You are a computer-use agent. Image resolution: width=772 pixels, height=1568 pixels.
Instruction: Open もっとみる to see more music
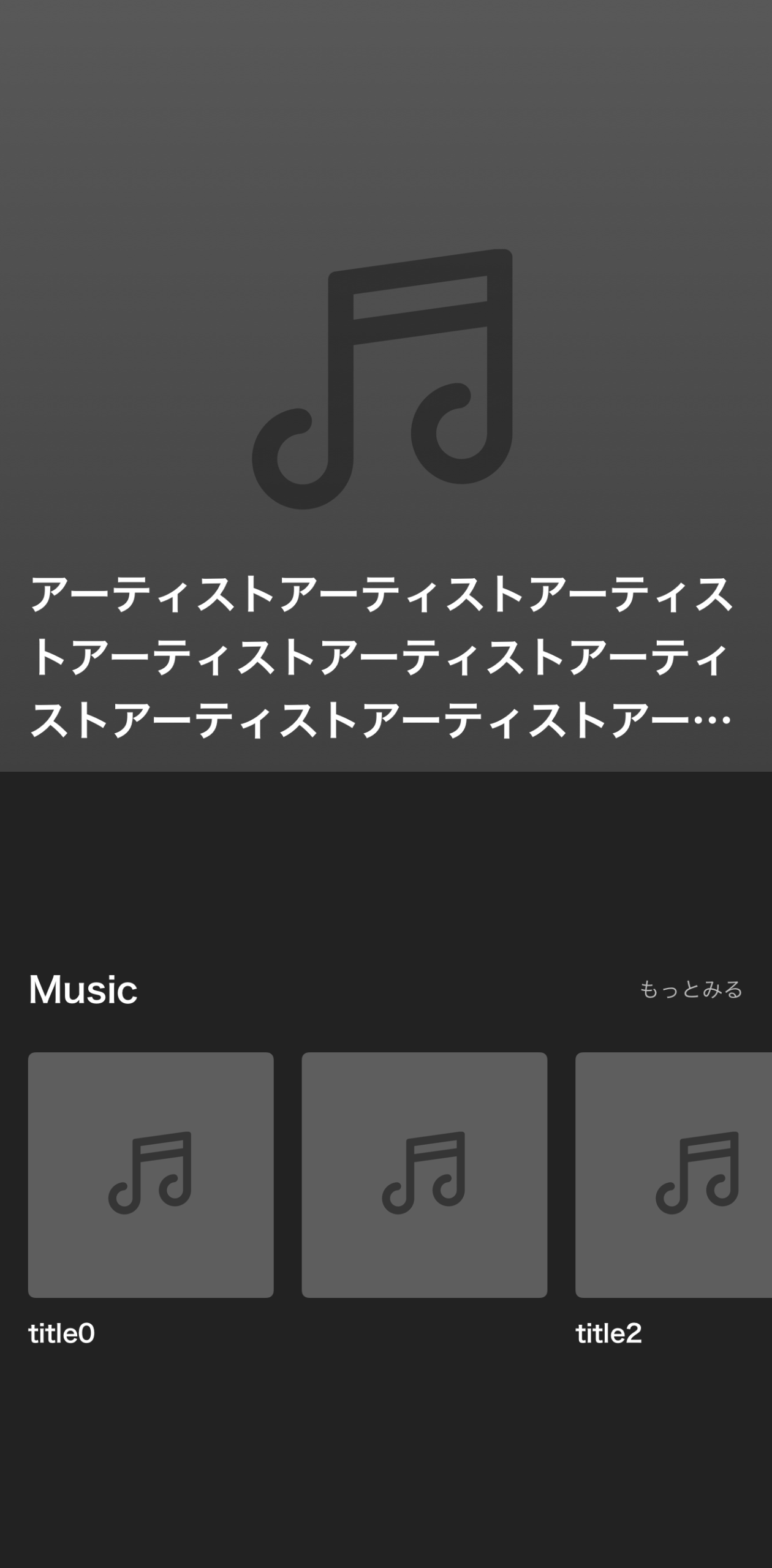coord(691,987)
